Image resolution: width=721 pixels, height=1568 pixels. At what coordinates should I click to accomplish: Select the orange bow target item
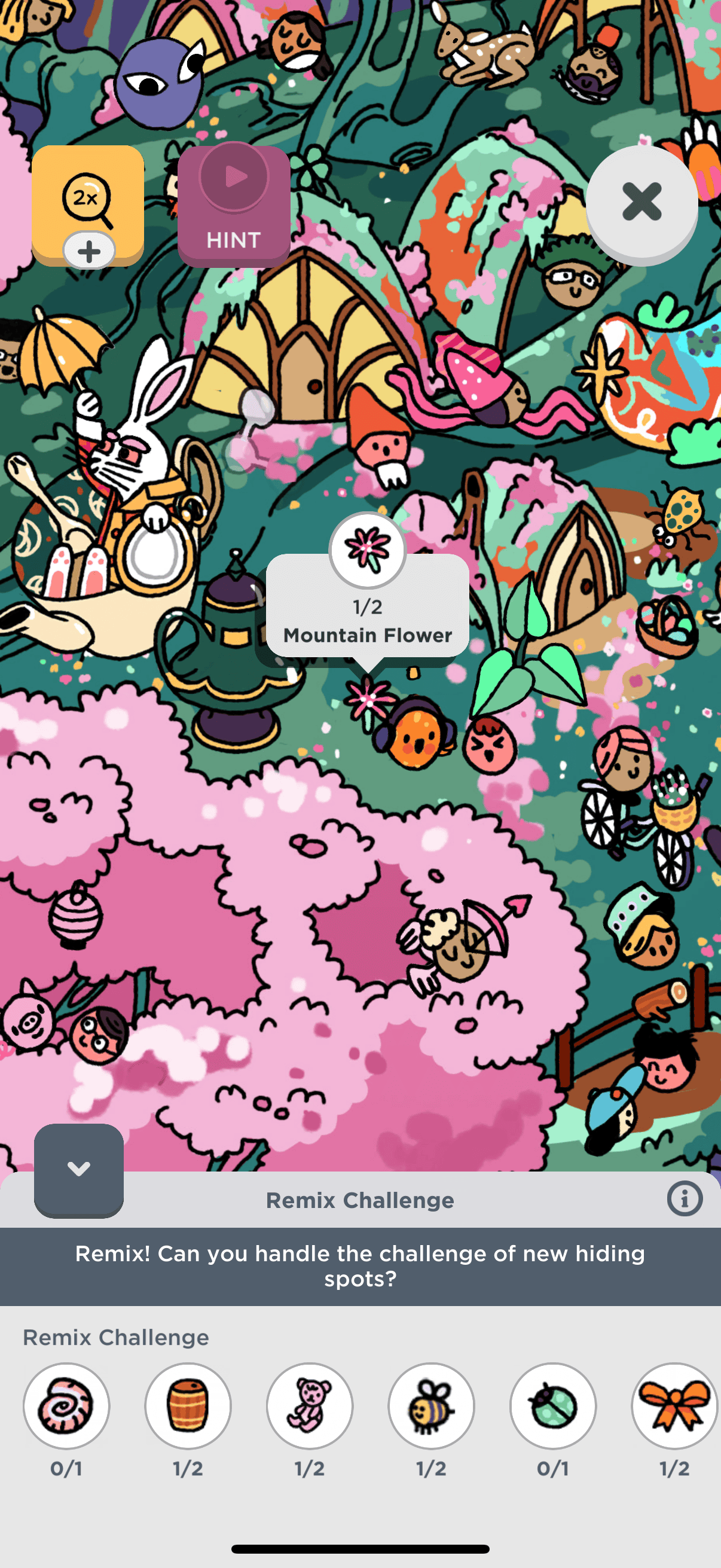click(x=674, y=1406)
